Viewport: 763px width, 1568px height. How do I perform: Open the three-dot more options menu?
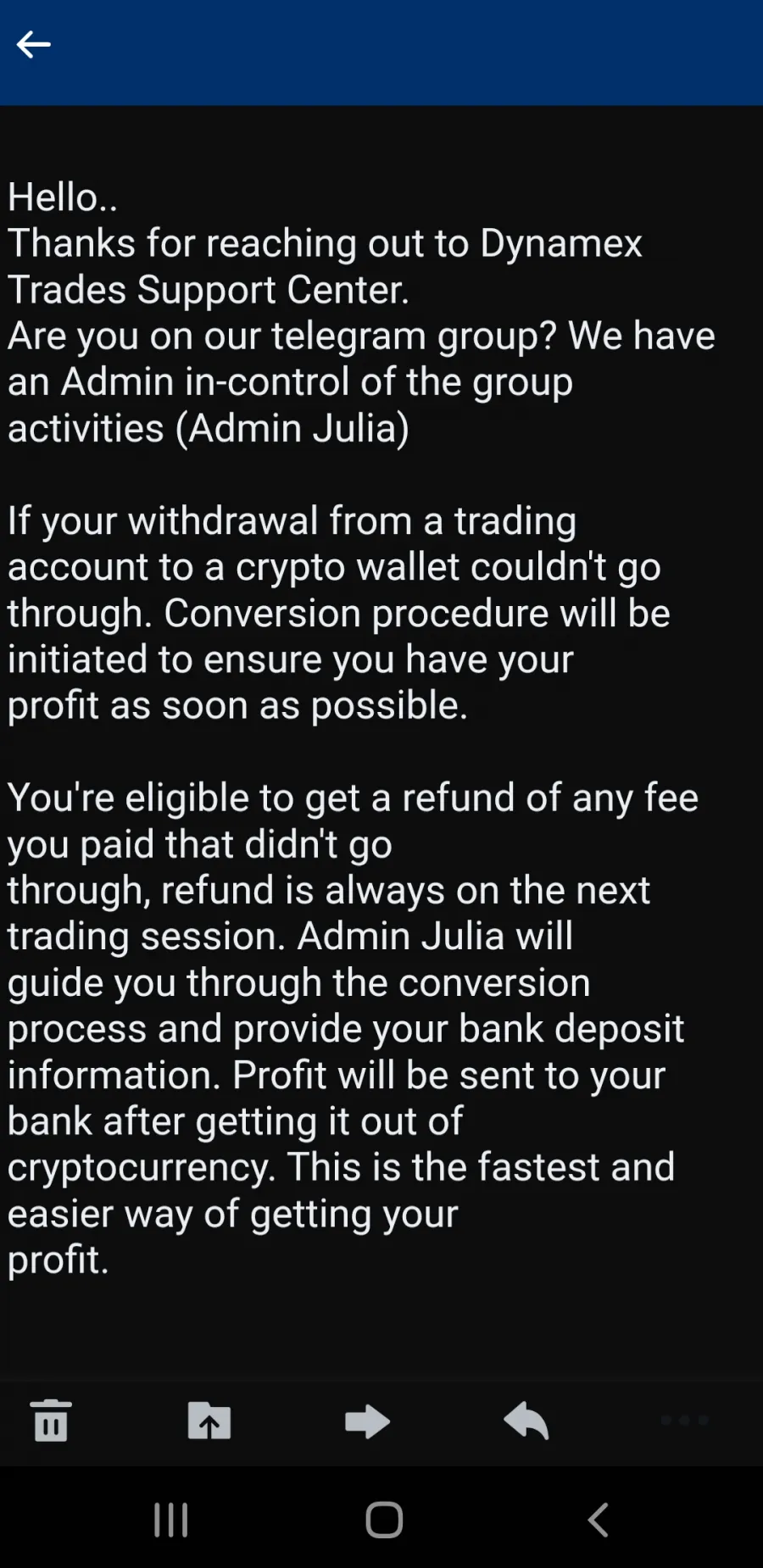click(x=685, y=1420)
